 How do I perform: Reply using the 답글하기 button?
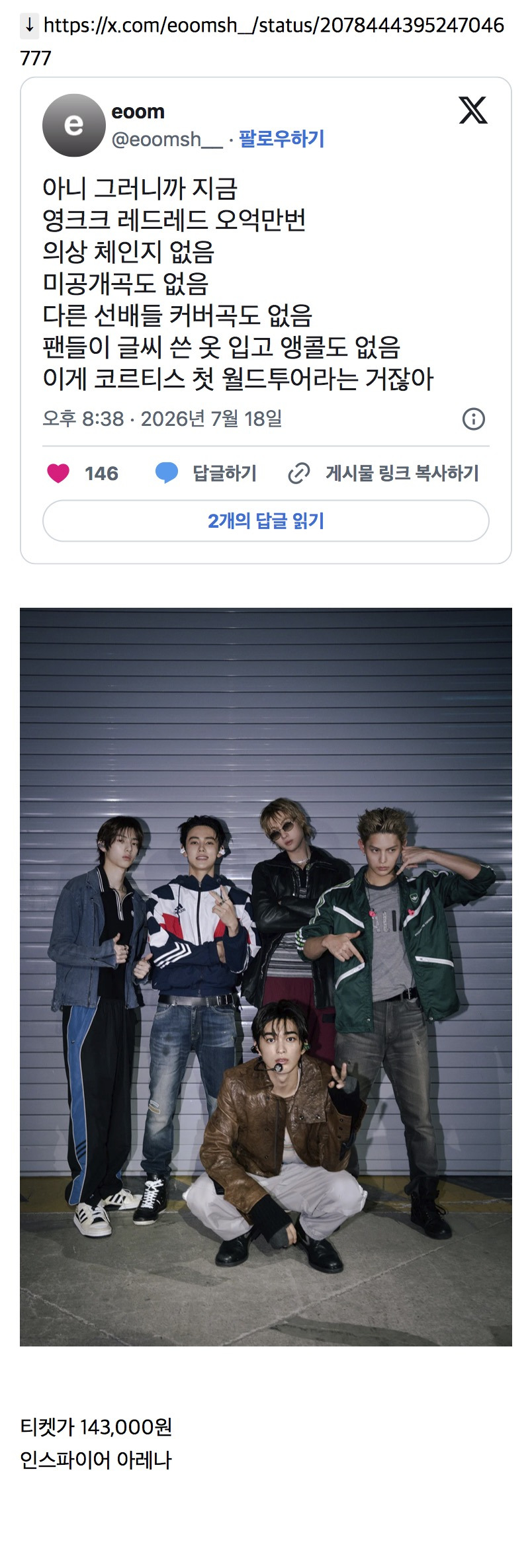point(206,474)
